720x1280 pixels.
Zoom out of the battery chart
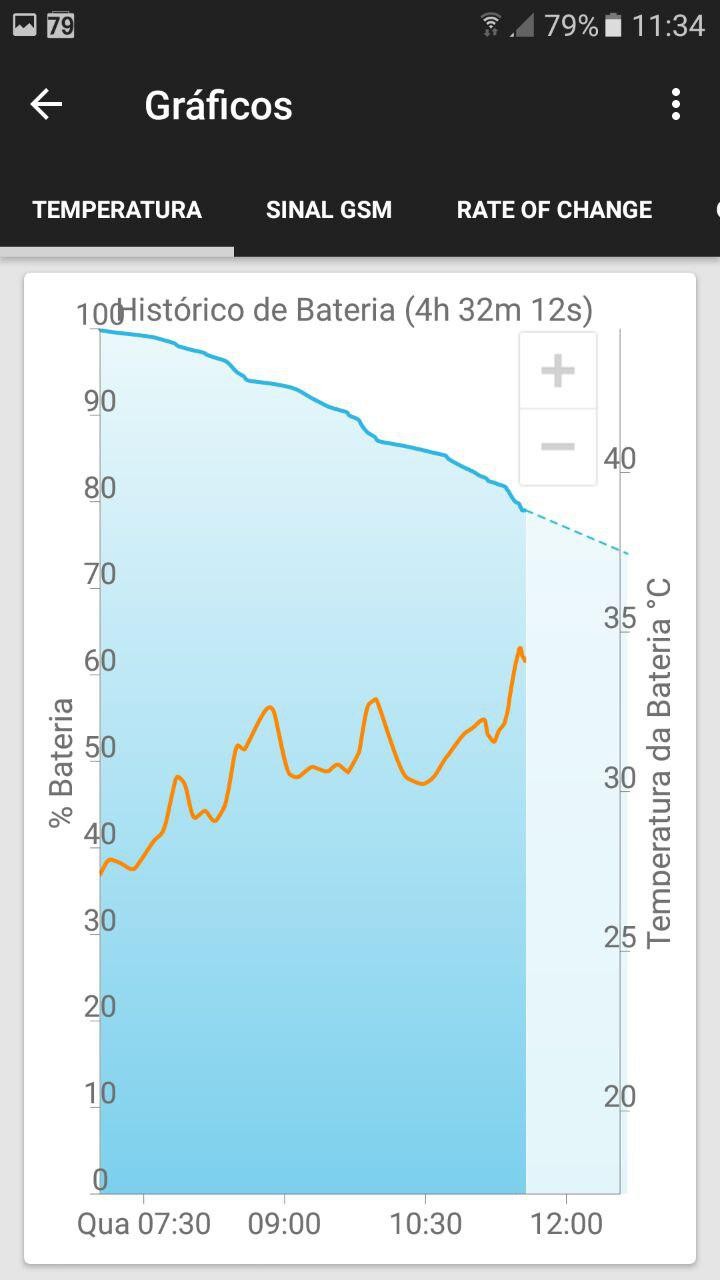[x=557, y=446]
